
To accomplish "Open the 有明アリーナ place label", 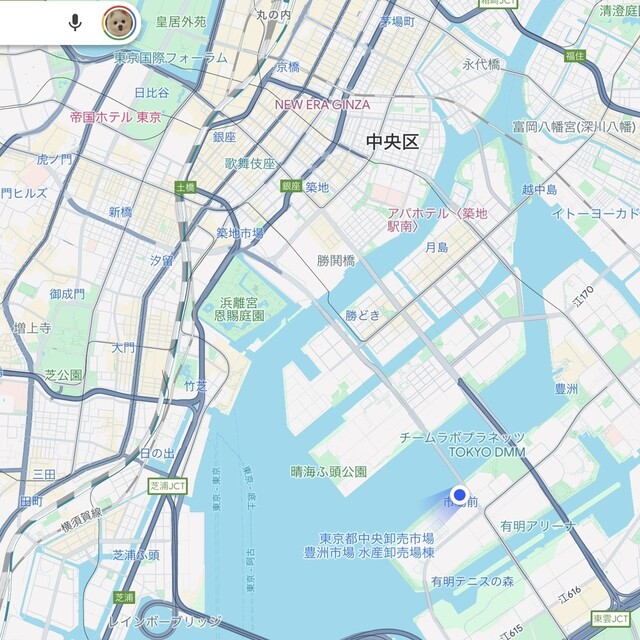I will (x=538, y=525).
